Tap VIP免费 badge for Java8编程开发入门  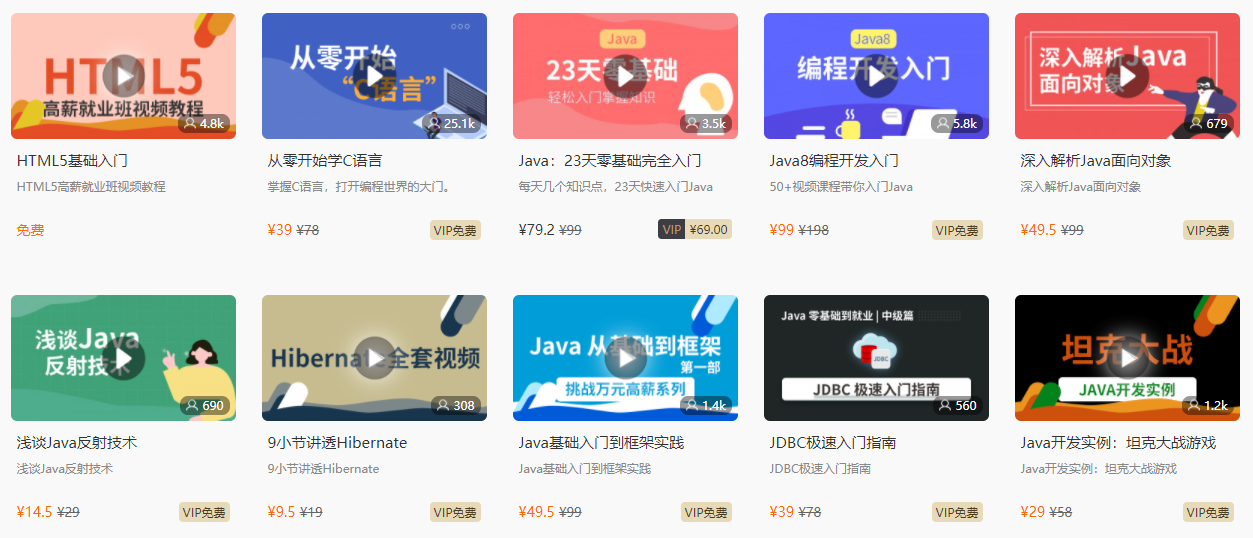tap(957, 230)
